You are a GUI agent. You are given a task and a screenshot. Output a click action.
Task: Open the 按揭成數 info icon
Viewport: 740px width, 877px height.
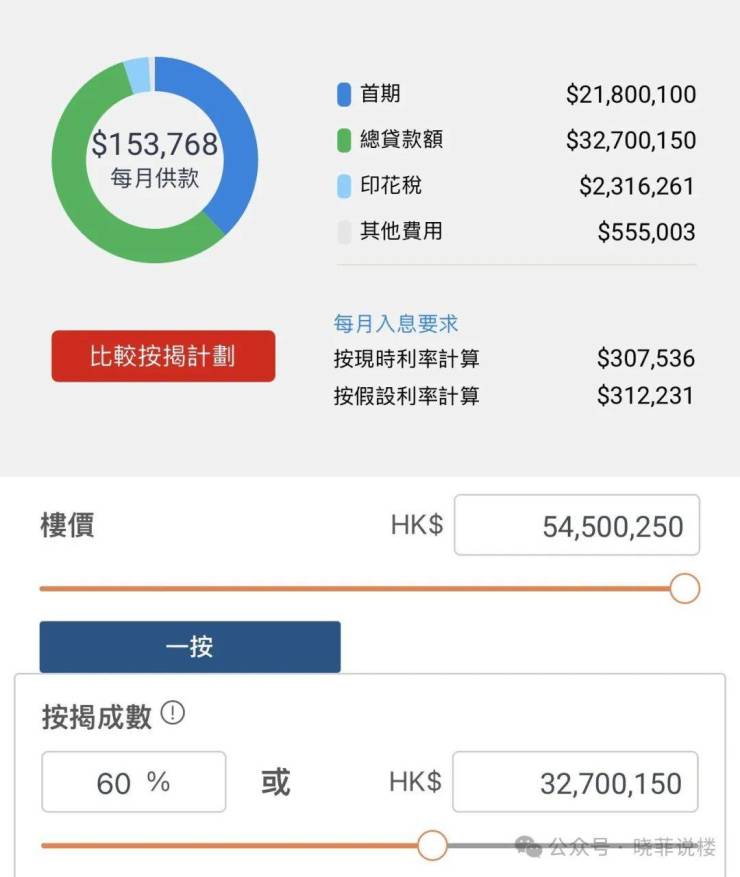click(173, 714)
